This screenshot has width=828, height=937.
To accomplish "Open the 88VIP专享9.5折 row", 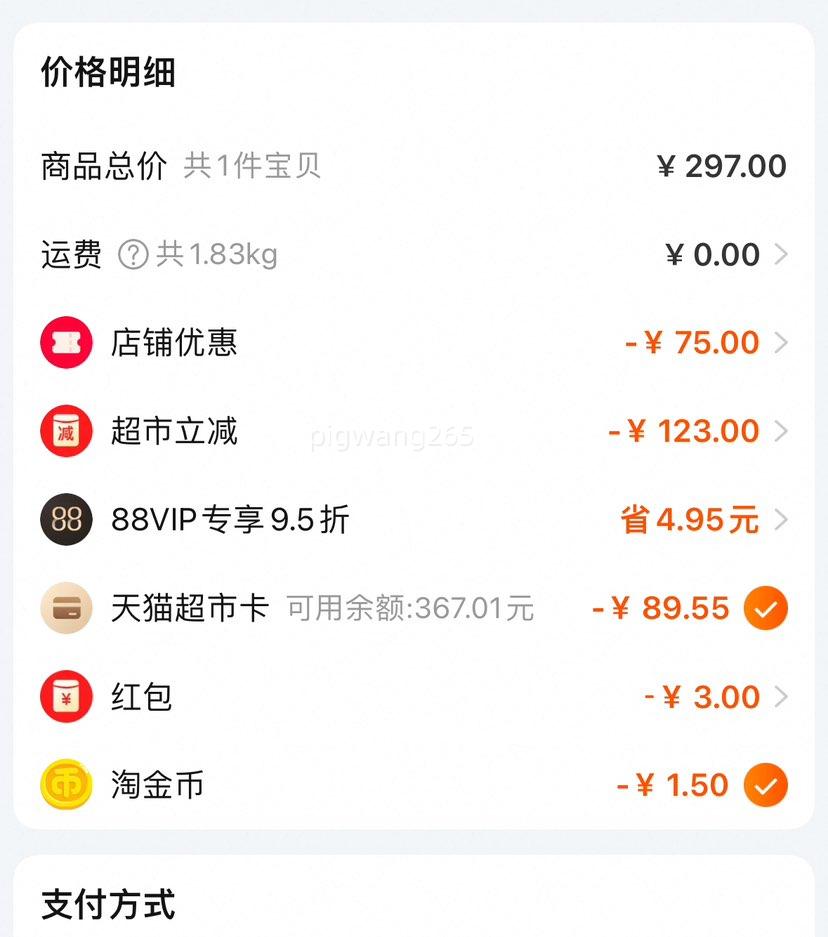I will click(780, 520).
